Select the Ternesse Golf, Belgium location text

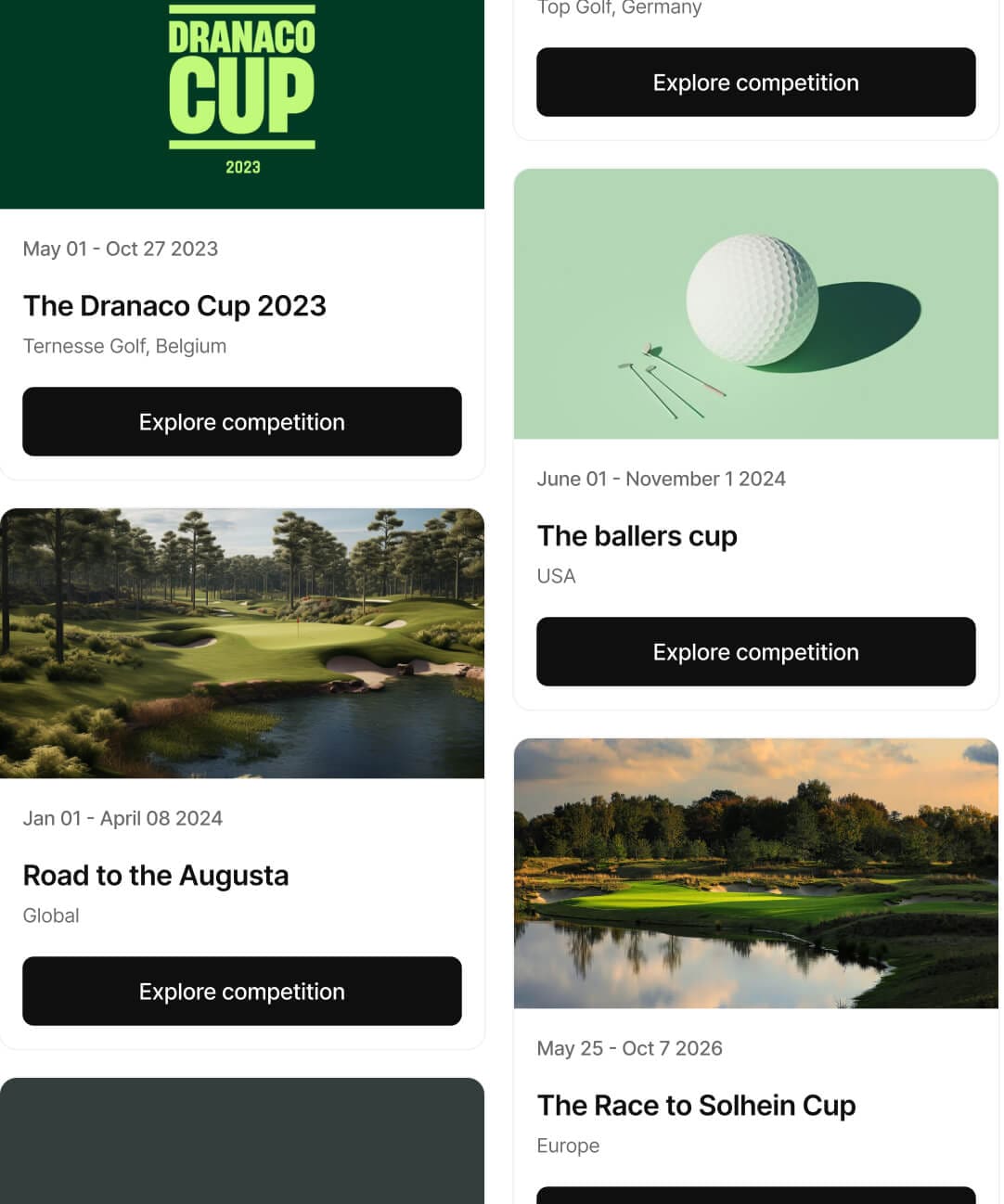click(x=124, y=346)
